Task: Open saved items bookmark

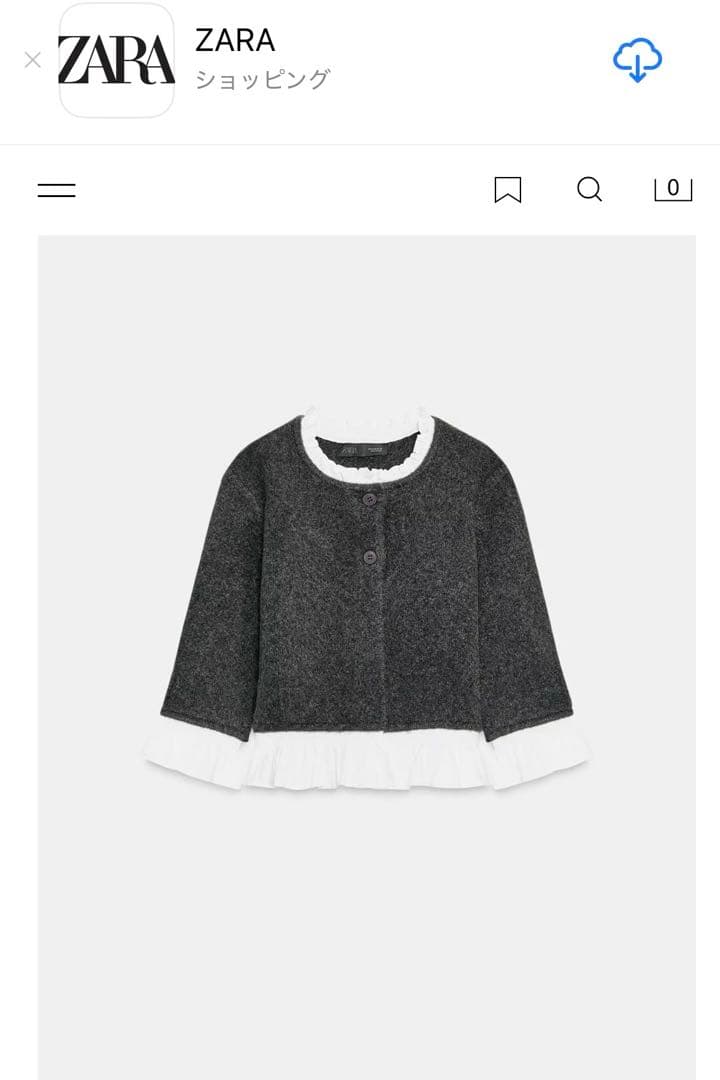Action: pyautogui.click(x=508, y=190)
